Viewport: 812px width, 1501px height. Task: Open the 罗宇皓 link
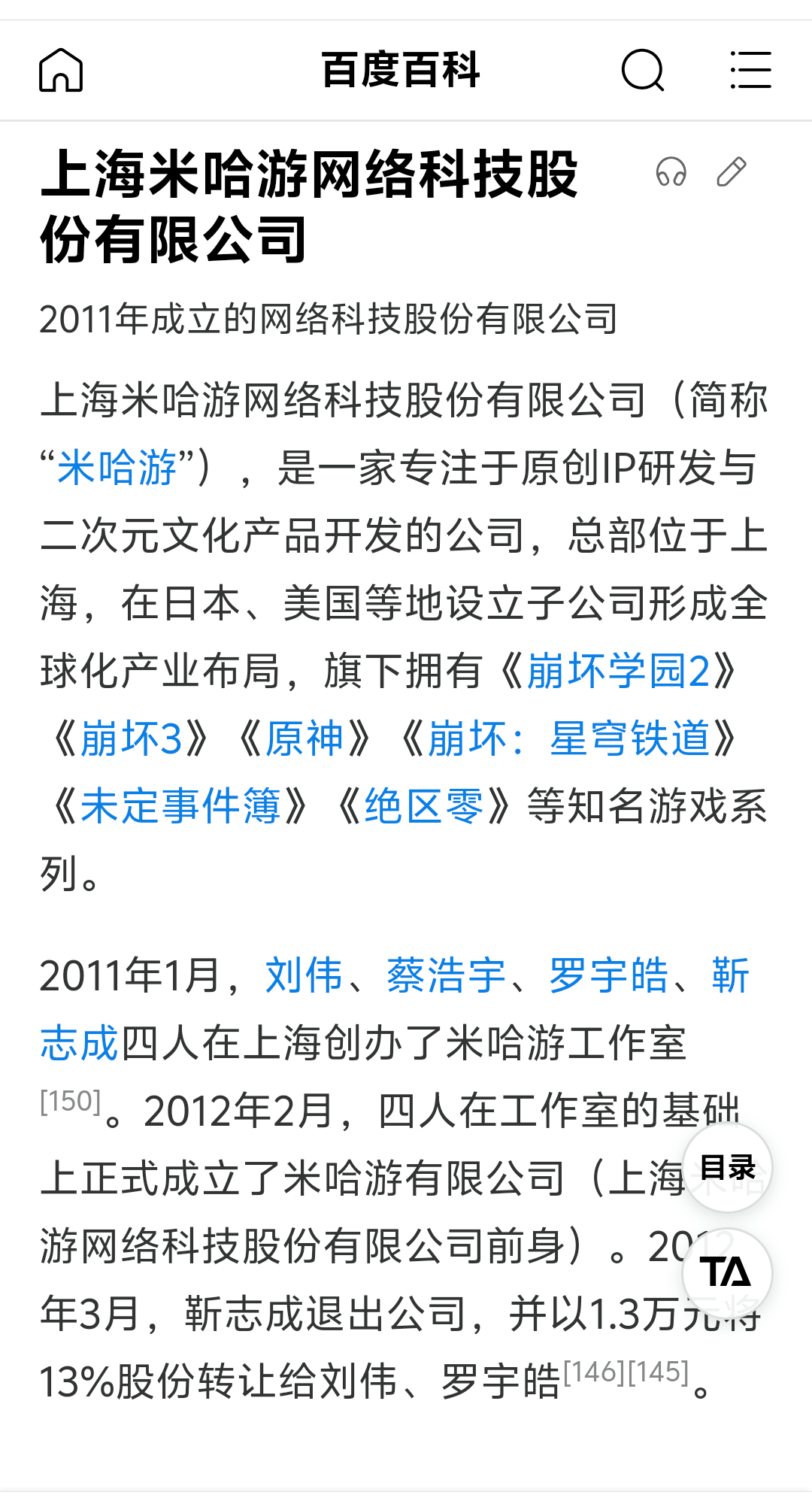(x=608, y=976)
